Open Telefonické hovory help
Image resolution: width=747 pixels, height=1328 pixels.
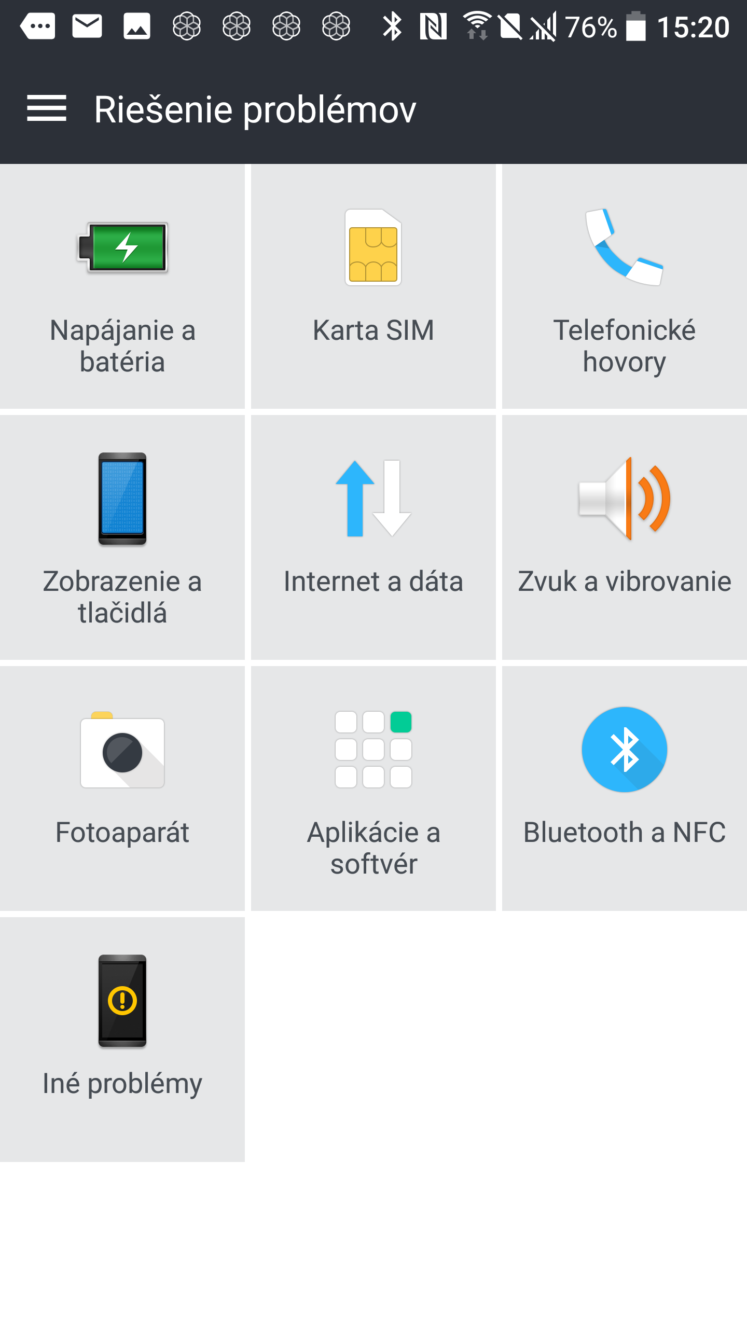click(625, 286)
